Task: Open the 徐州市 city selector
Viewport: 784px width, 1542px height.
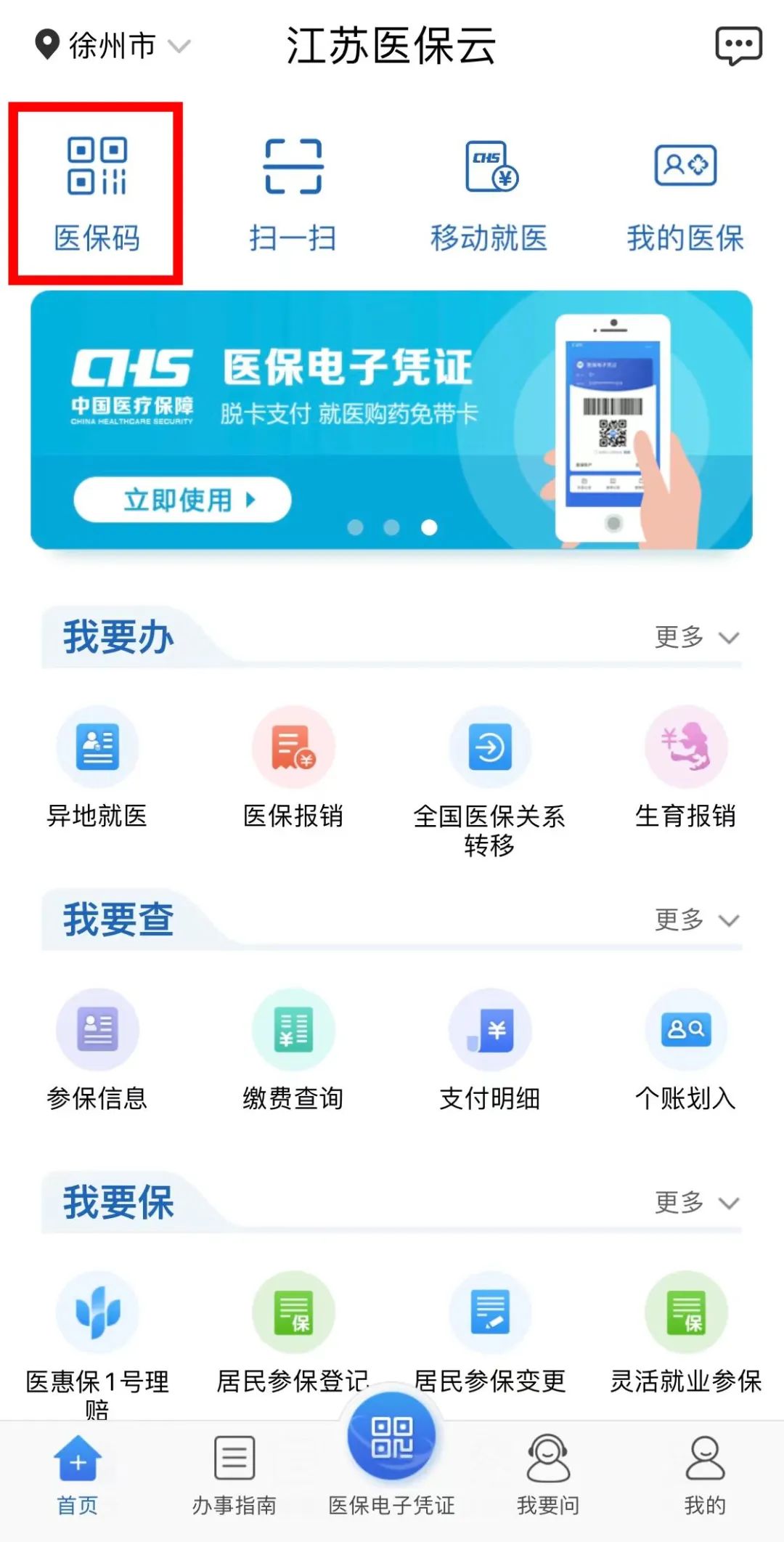Action: click(113, 45)
